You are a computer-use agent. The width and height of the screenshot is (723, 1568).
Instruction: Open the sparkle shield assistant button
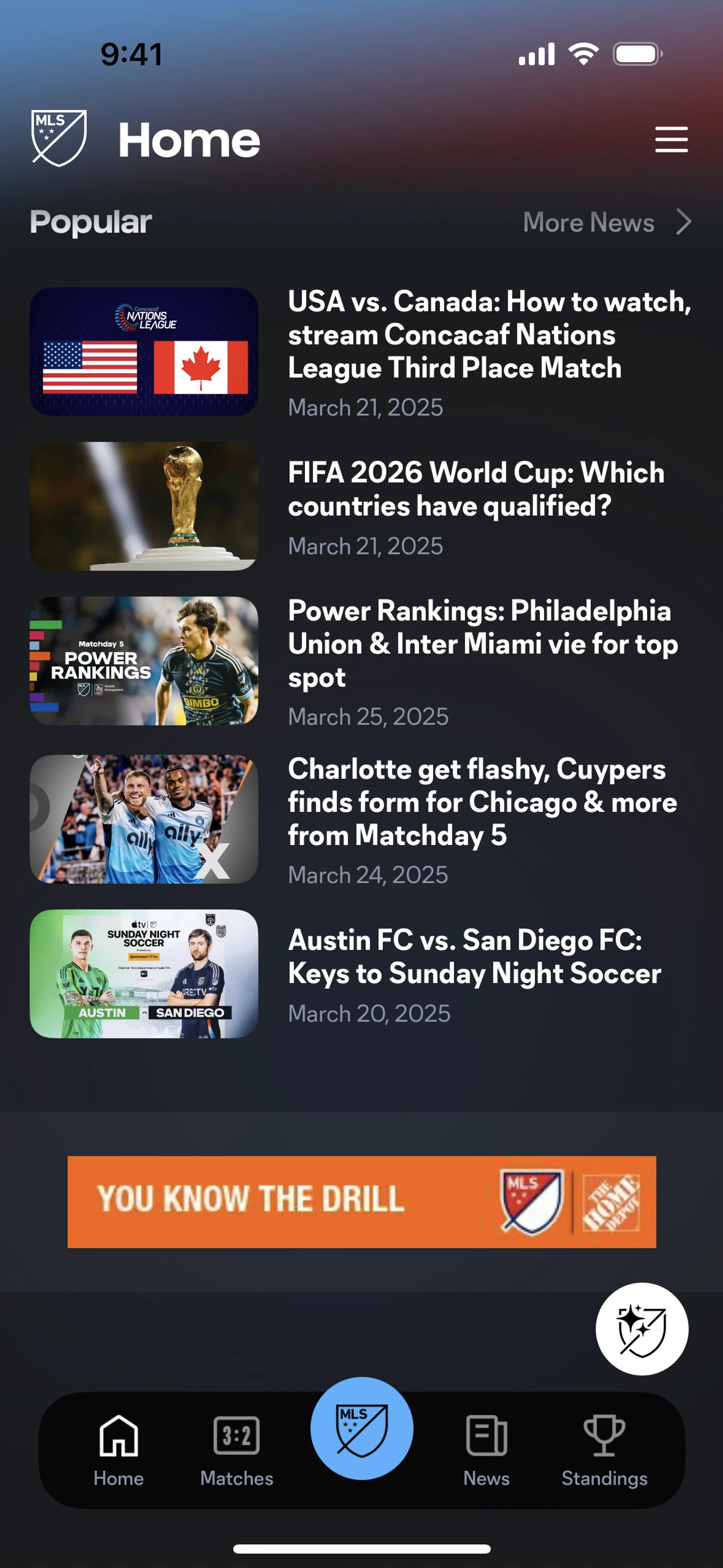pyautogui.click(x=641, y=1329)
